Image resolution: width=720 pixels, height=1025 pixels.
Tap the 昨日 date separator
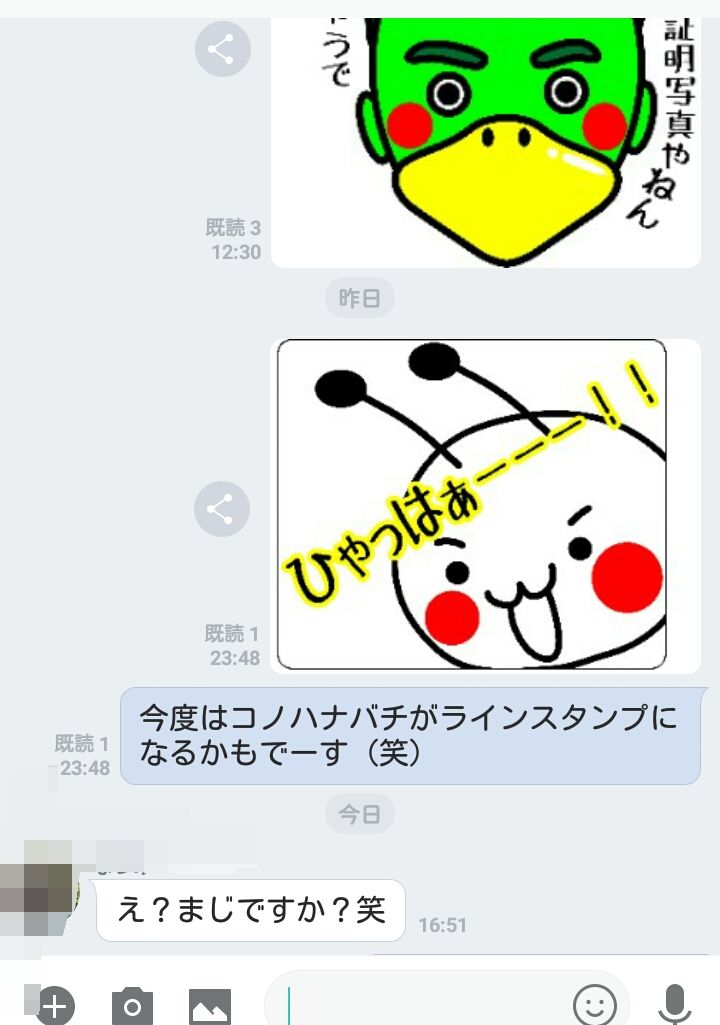tap(359, 297)
